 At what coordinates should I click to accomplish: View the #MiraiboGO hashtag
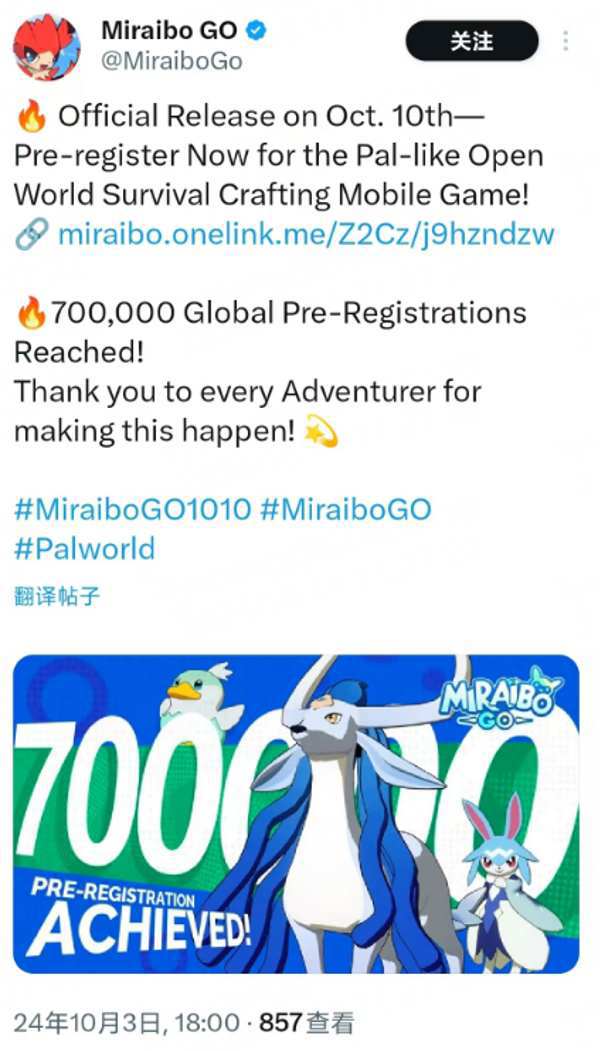345,509
